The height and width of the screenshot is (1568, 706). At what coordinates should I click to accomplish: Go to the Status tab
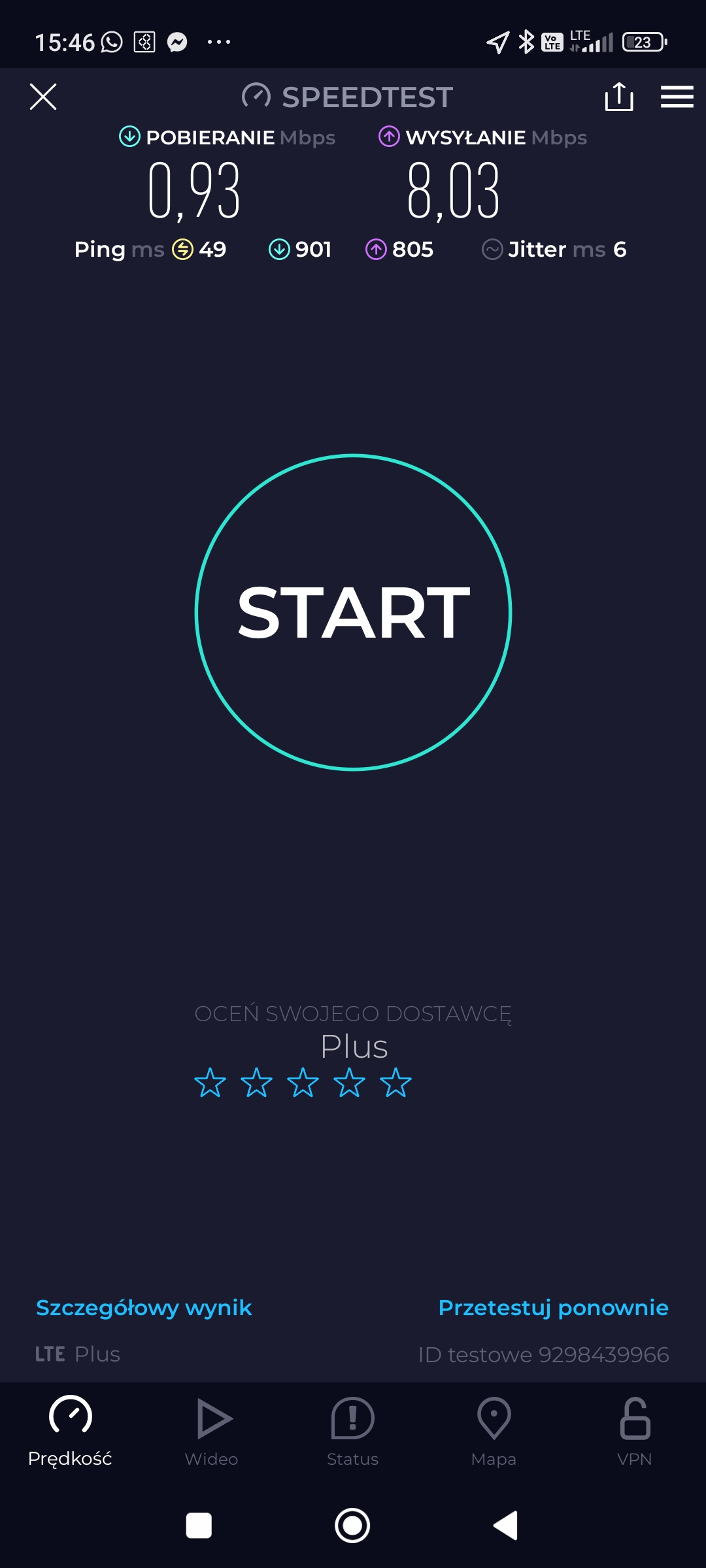[353, 1431]
